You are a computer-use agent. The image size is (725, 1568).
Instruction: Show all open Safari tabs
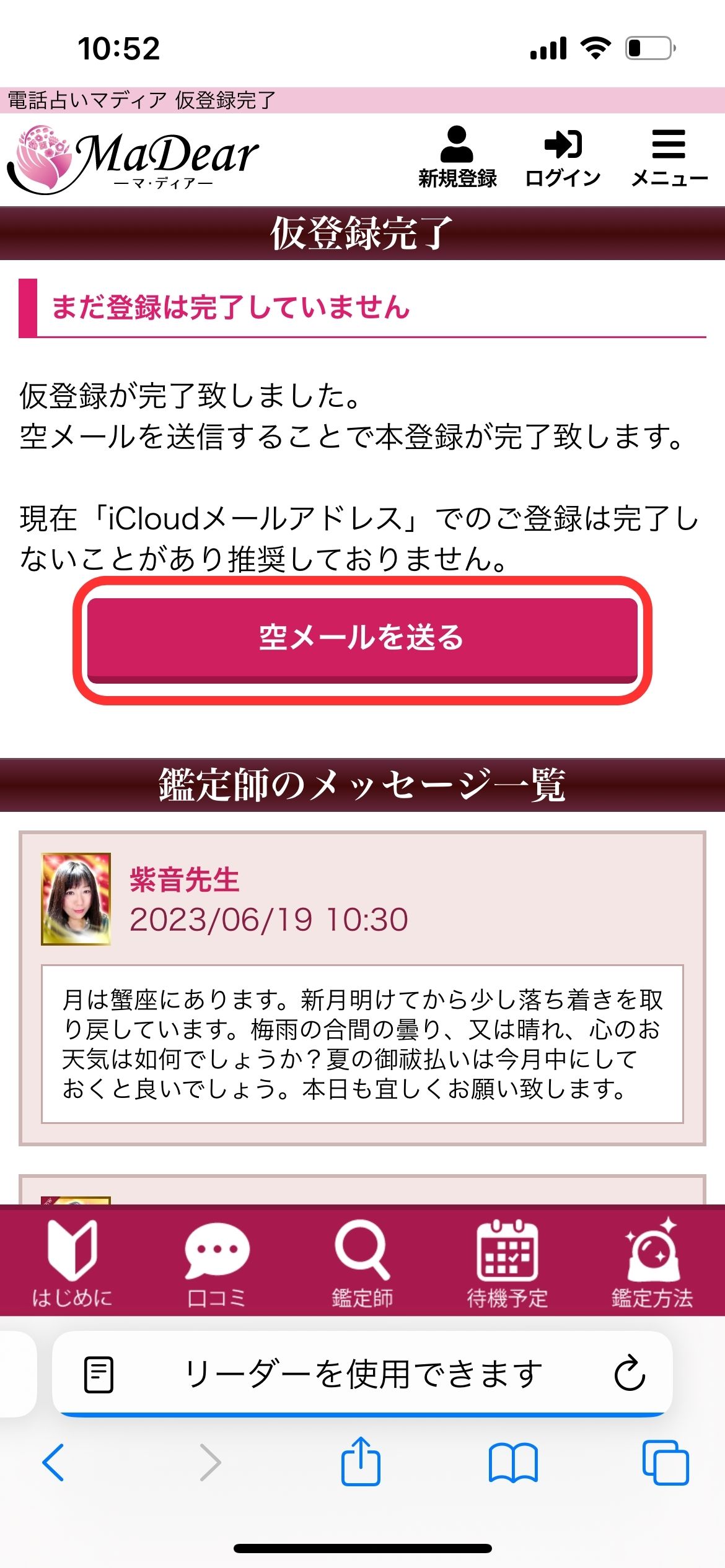(x=666, y=1462)
